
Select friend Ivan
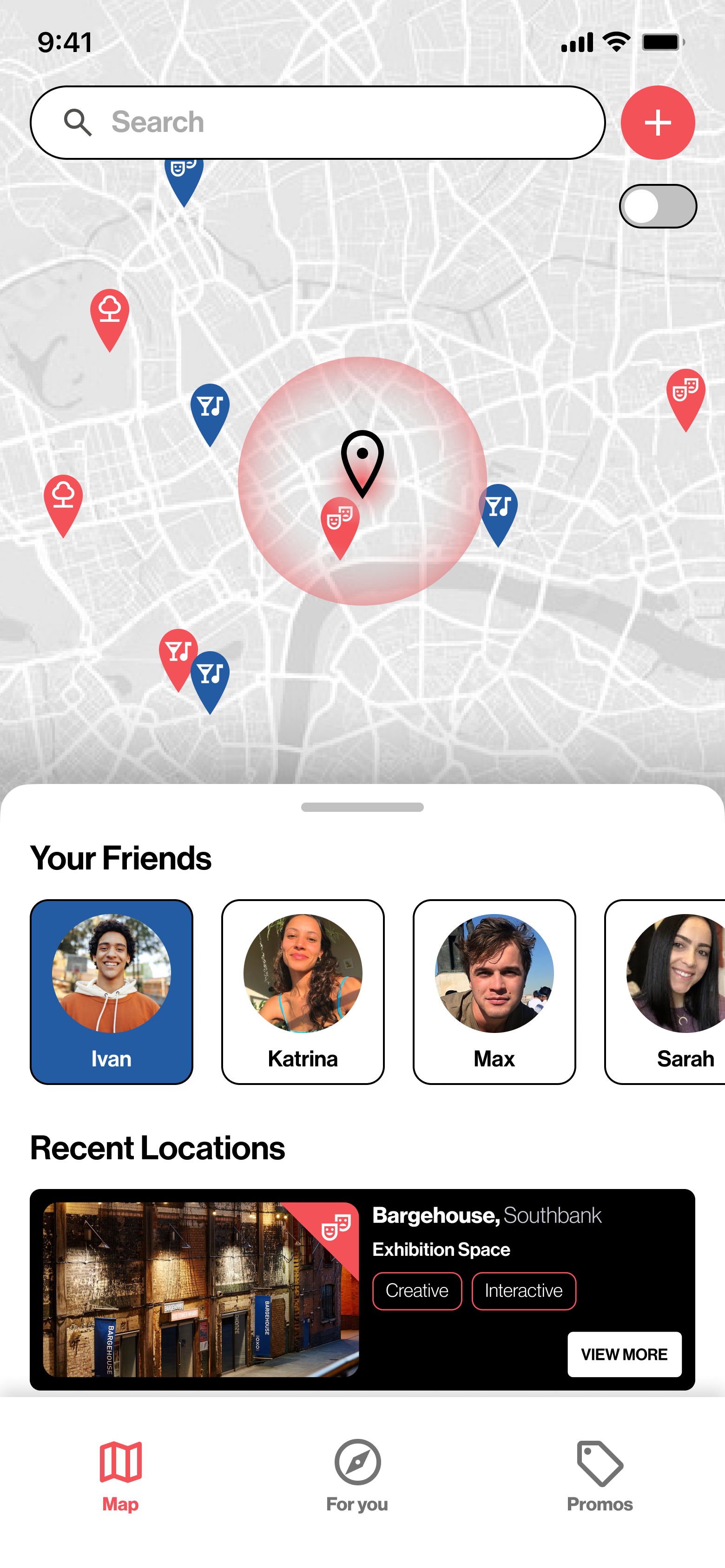(x=112, y=991)
